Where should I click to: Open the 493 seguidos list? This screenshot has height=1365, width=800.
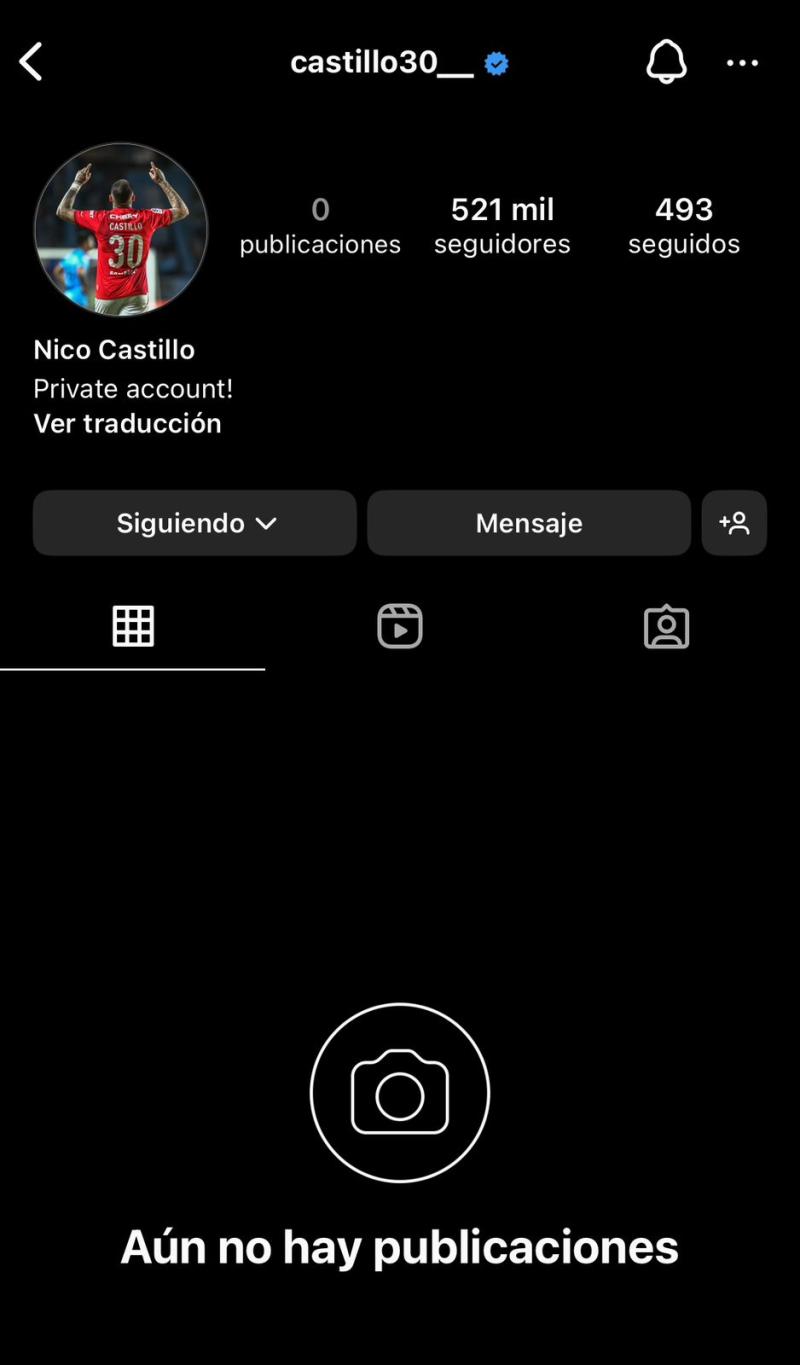tap(684, 224)
